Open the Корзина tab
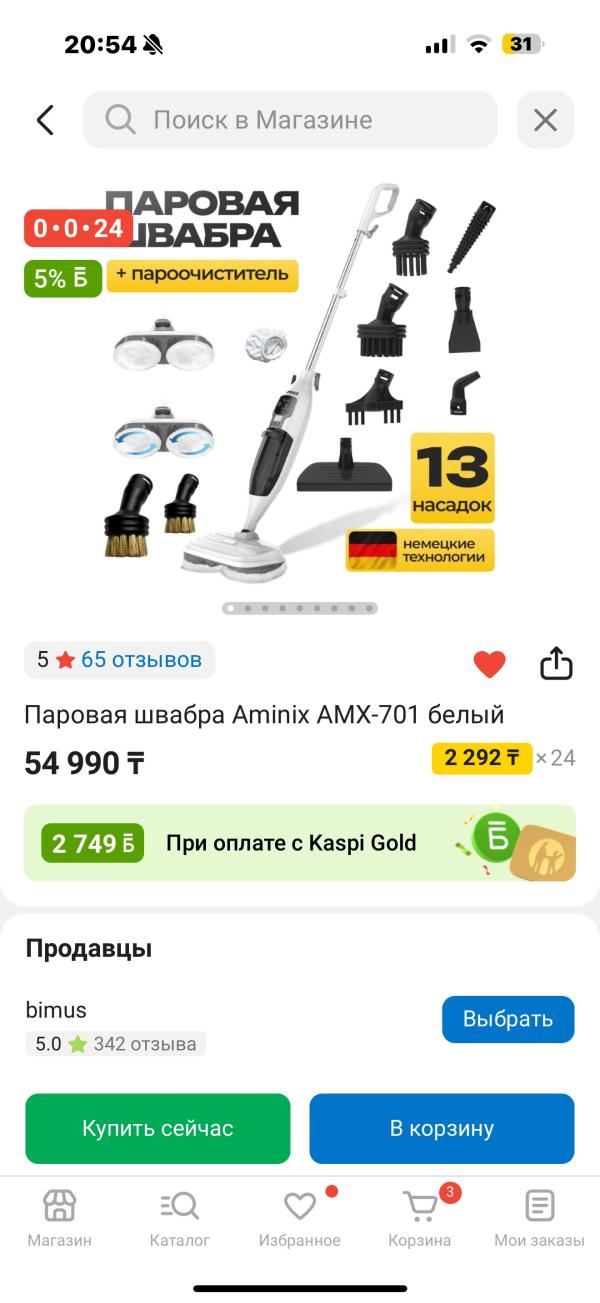Viewport: 600px width, 1303px height. (420, 1219)
